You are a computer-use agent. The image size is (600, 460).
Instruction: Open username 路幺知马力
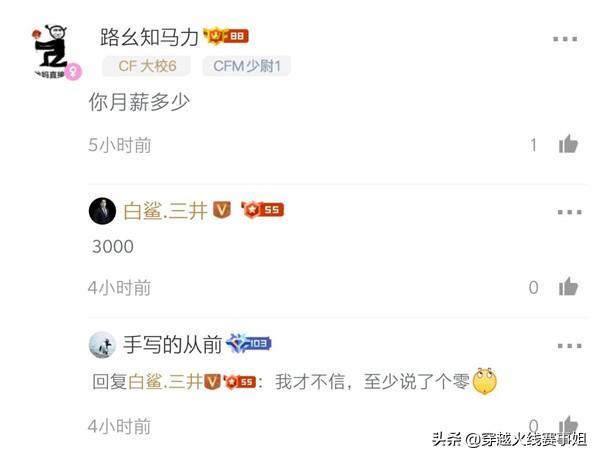(149, 37)
